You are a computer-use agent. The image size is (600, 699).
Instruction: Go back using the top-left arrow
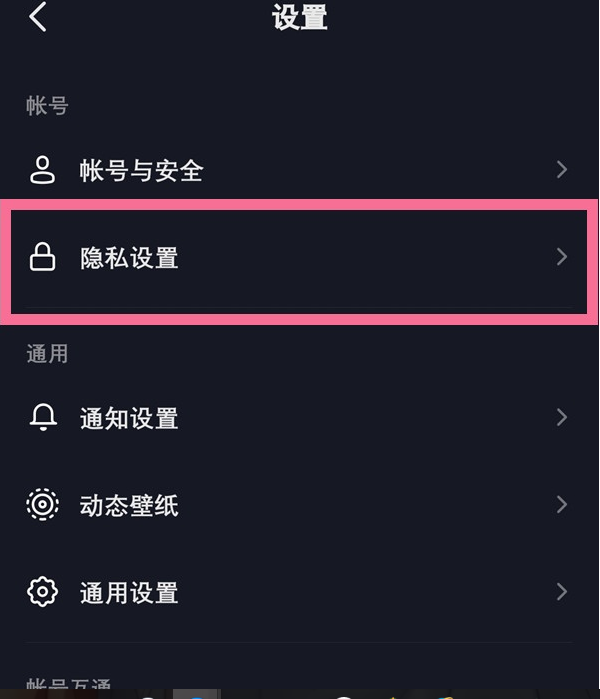pyautogui.click(x=38, y=17)
